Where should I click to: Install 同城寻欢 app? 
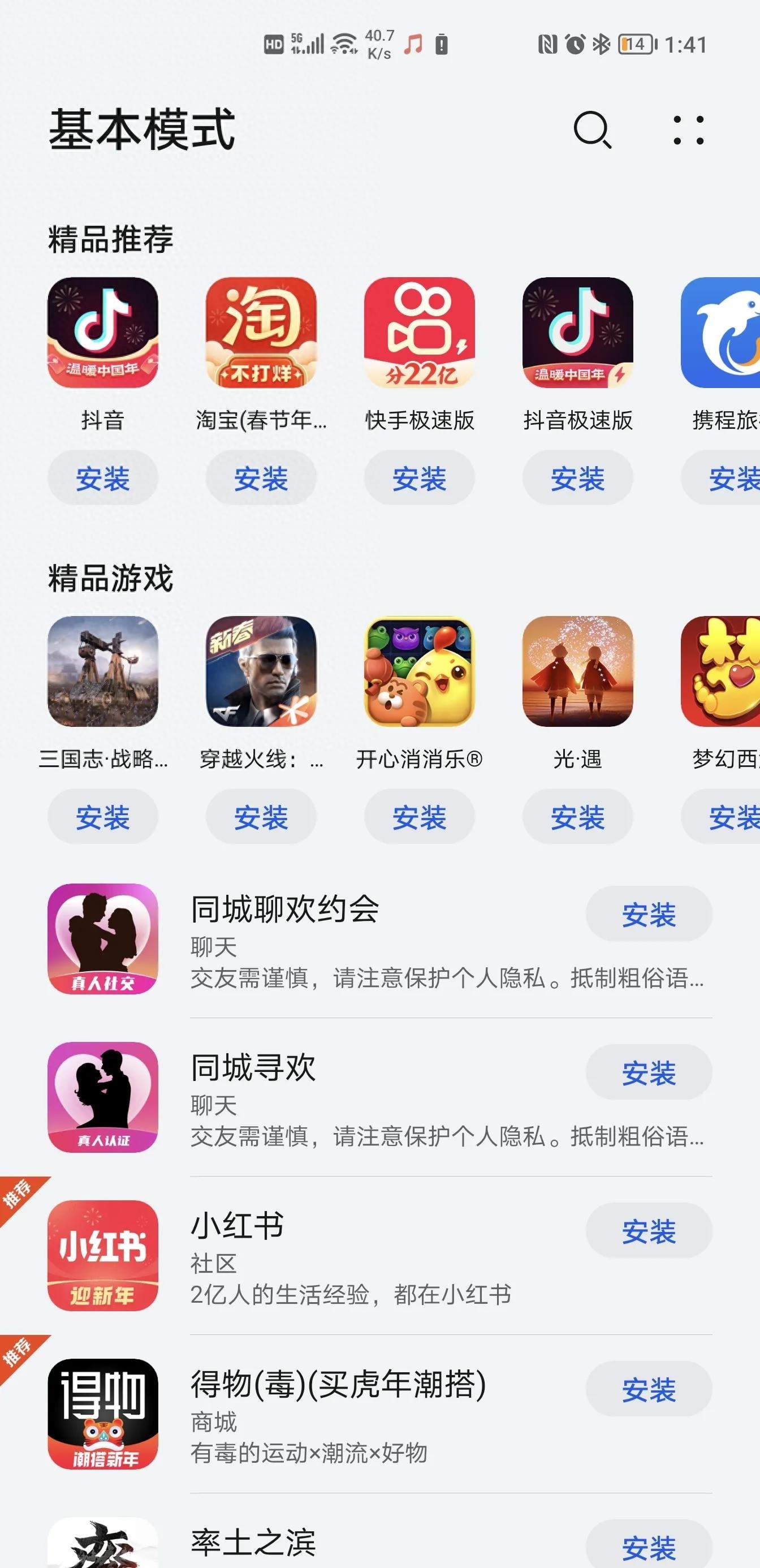pyautogui.click(x=649, y=1072)
